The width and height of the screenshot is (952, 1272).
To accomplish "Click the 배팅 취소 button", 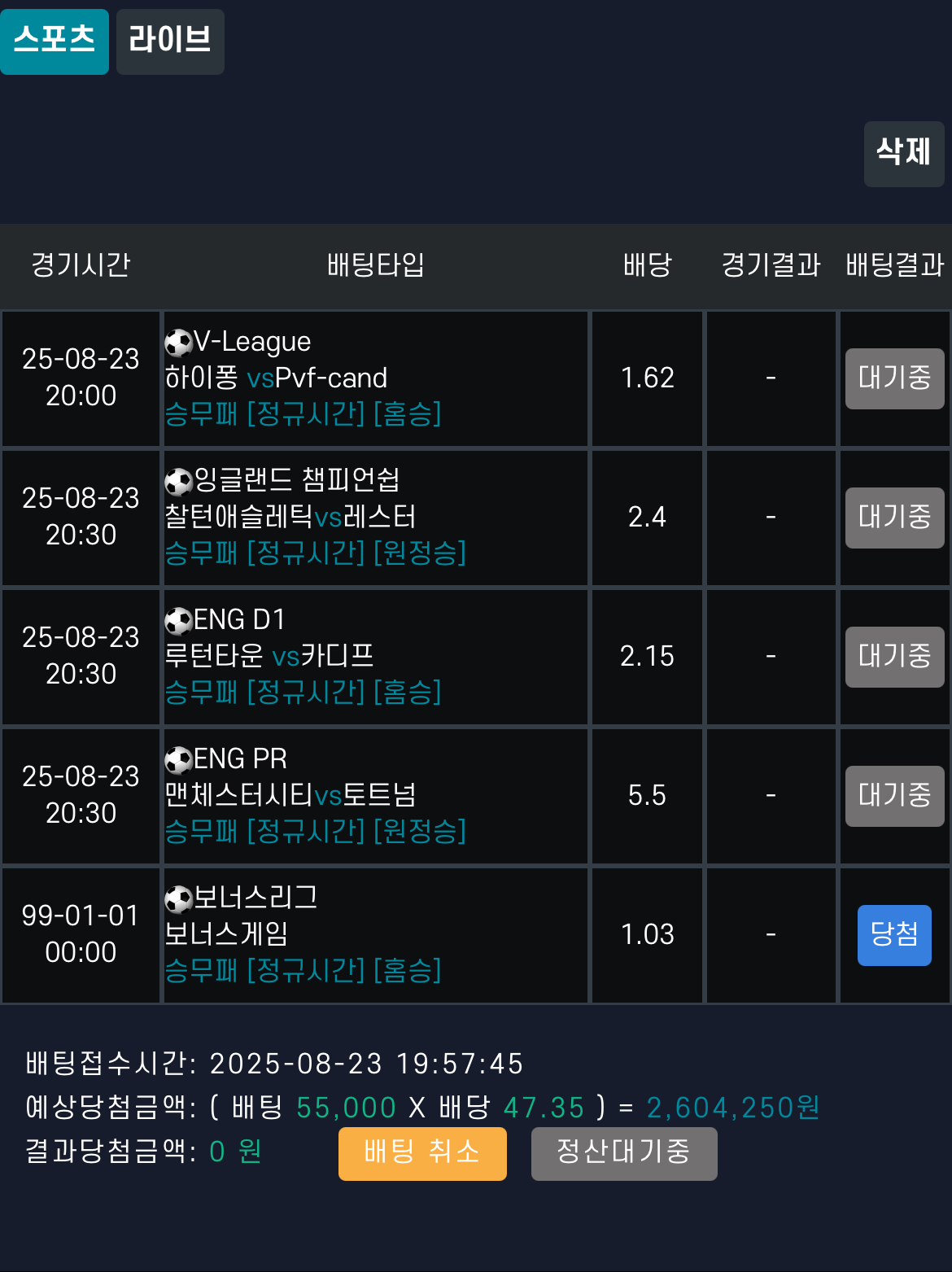I will [x=422, y=1153].
